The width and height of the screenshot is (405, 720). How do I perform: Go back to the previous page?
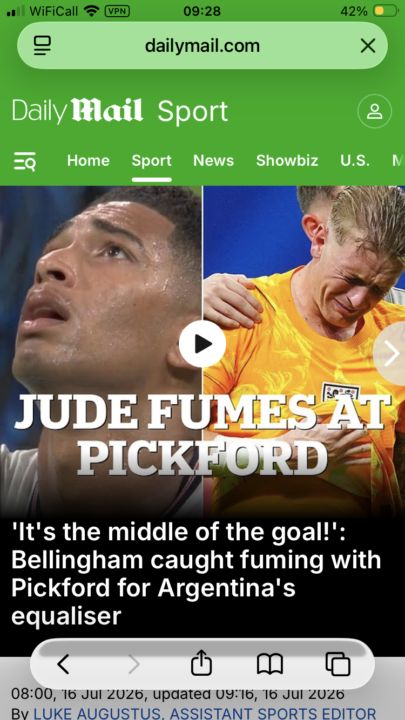click(63, 664)
